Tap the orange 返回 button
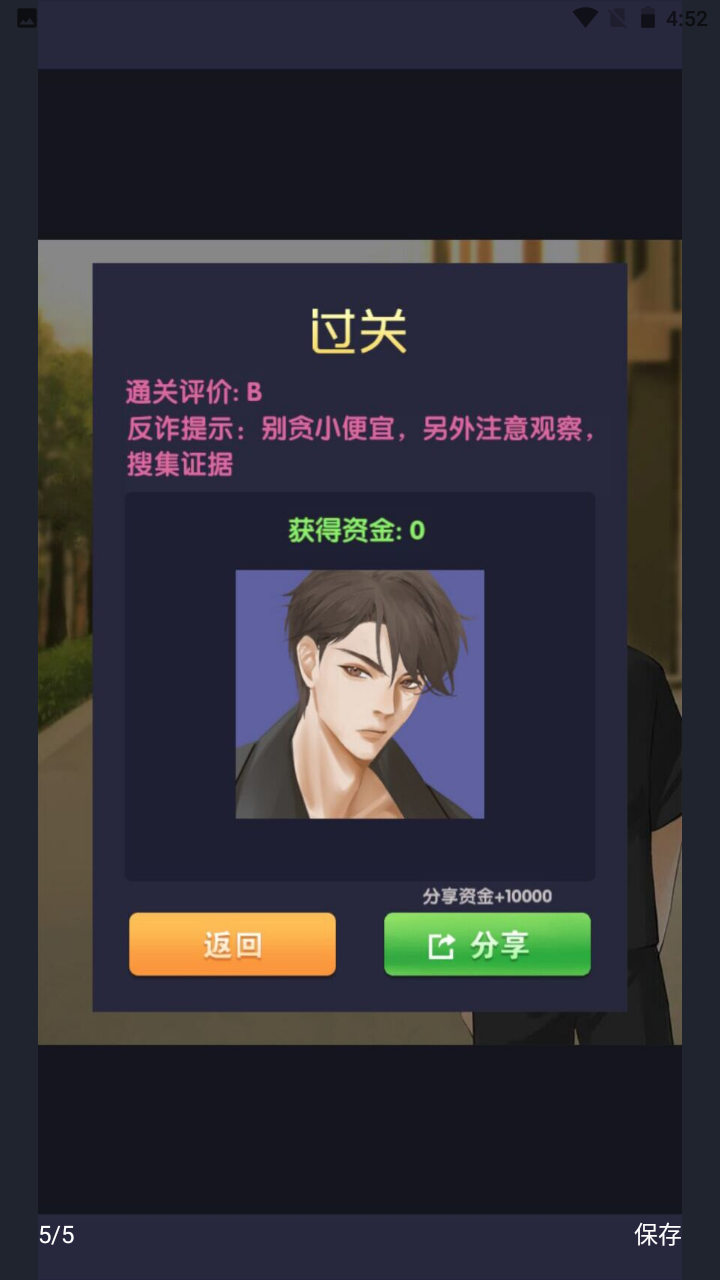This screenshot has height=1280, width=720. (232, 943)
